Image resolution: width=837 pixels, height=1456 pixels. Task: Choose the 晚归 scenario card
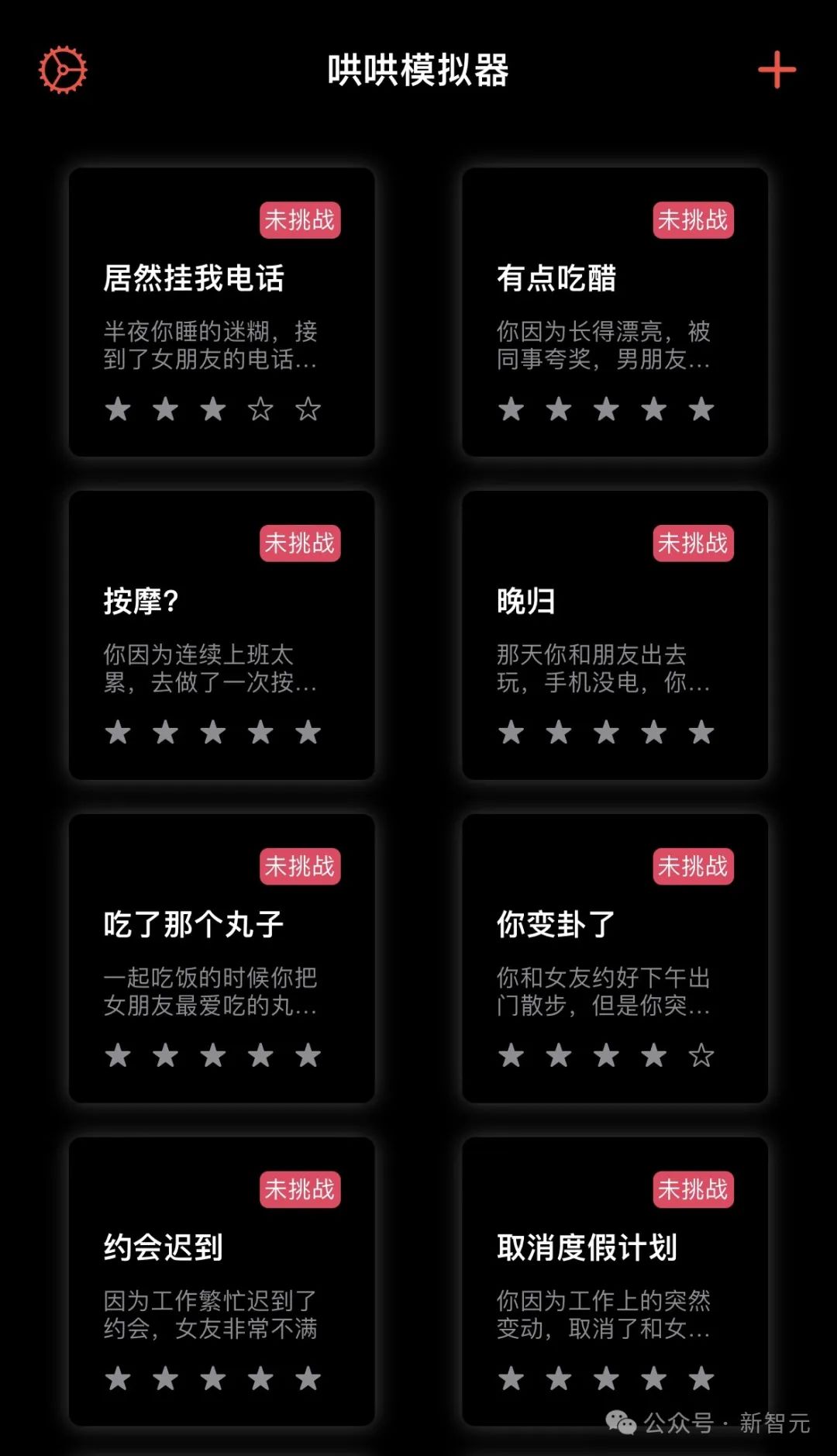[615, 635]
